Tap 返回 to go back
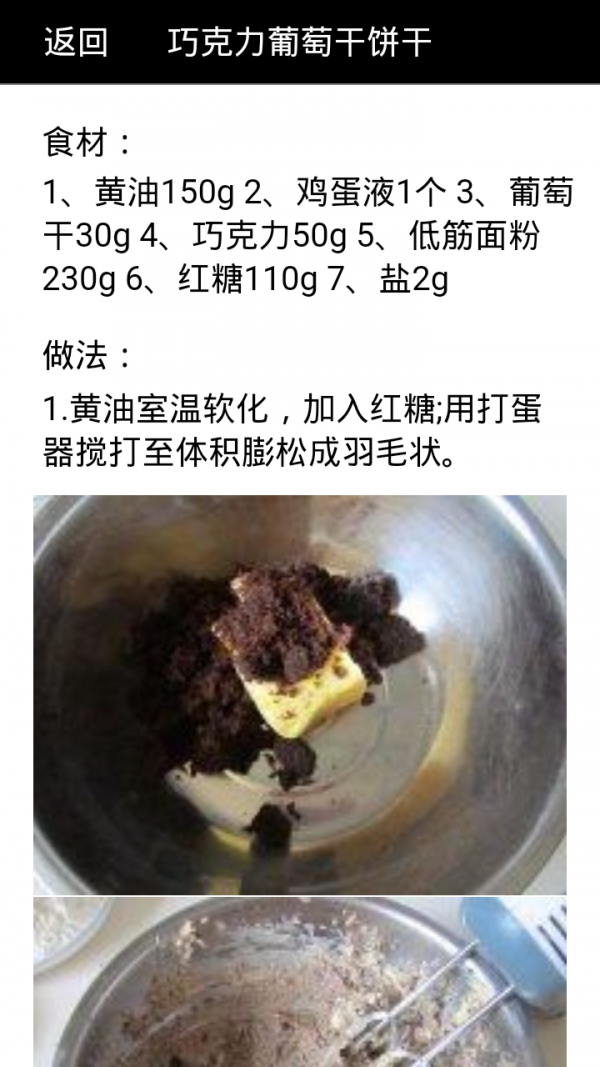Viewport: 600px width, 1067px height. tap(76, 43)
